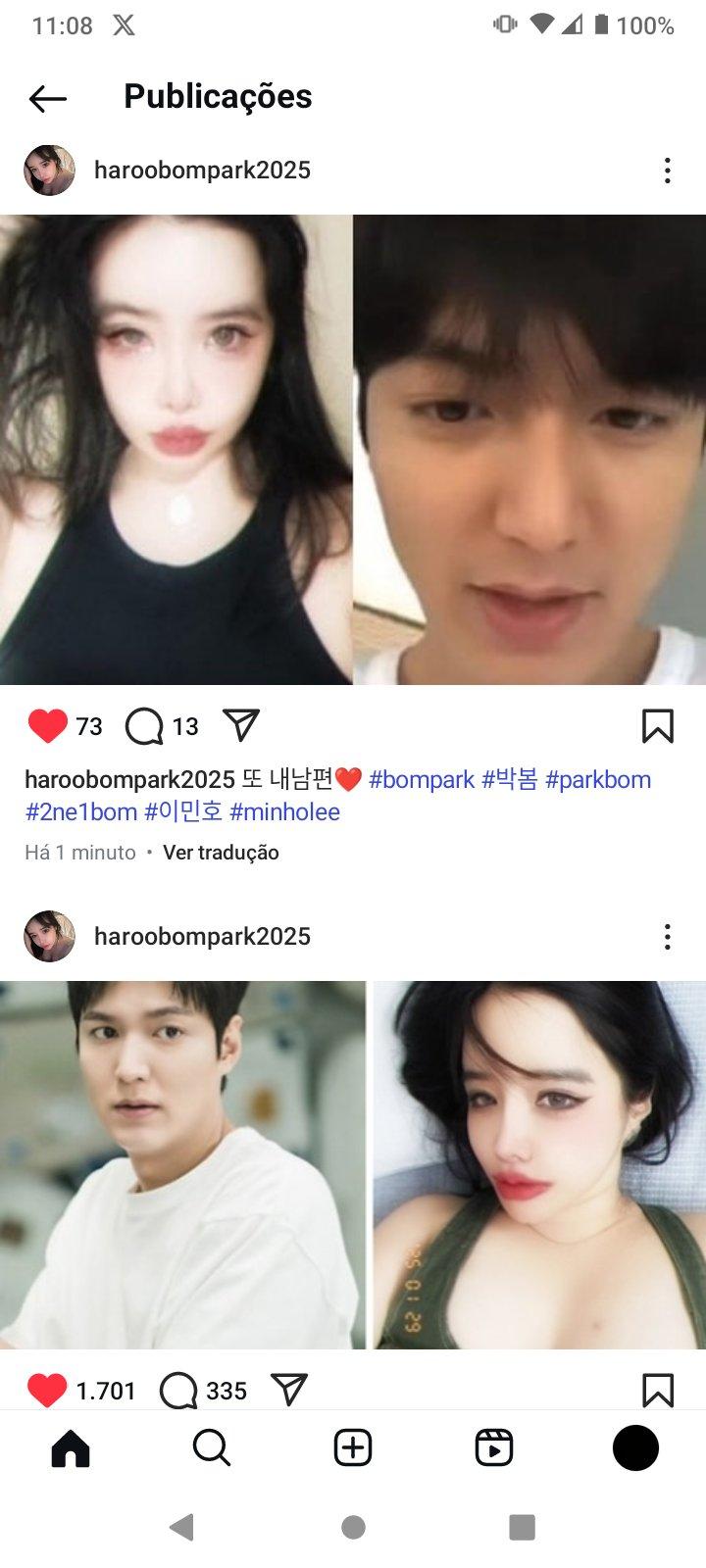The image size is (706, 1568).
Task: Share the post captioned 또 내남편
Action: click(x=241, y=725)
